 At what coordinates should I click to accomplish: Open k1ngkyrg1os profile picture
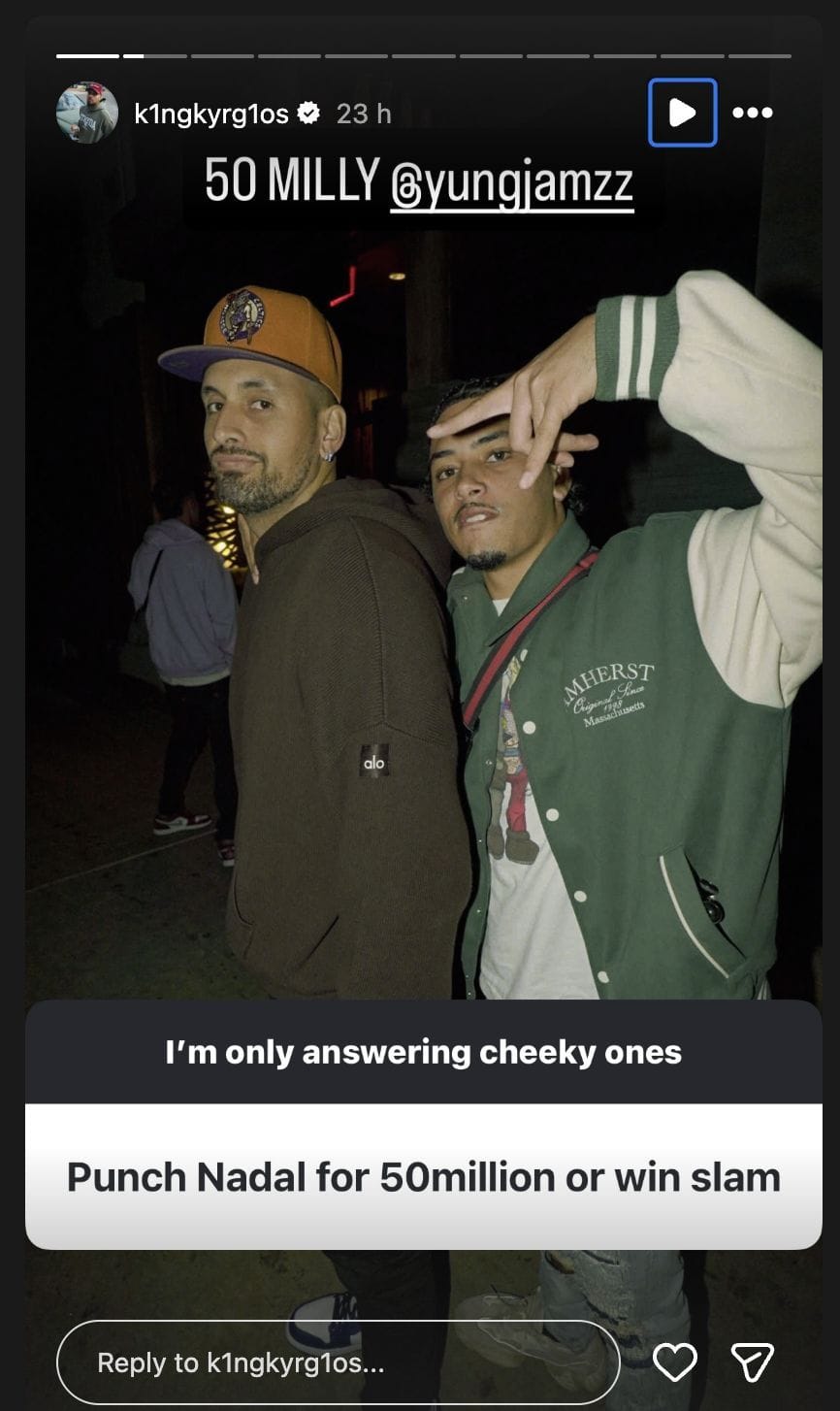(87, 113)
